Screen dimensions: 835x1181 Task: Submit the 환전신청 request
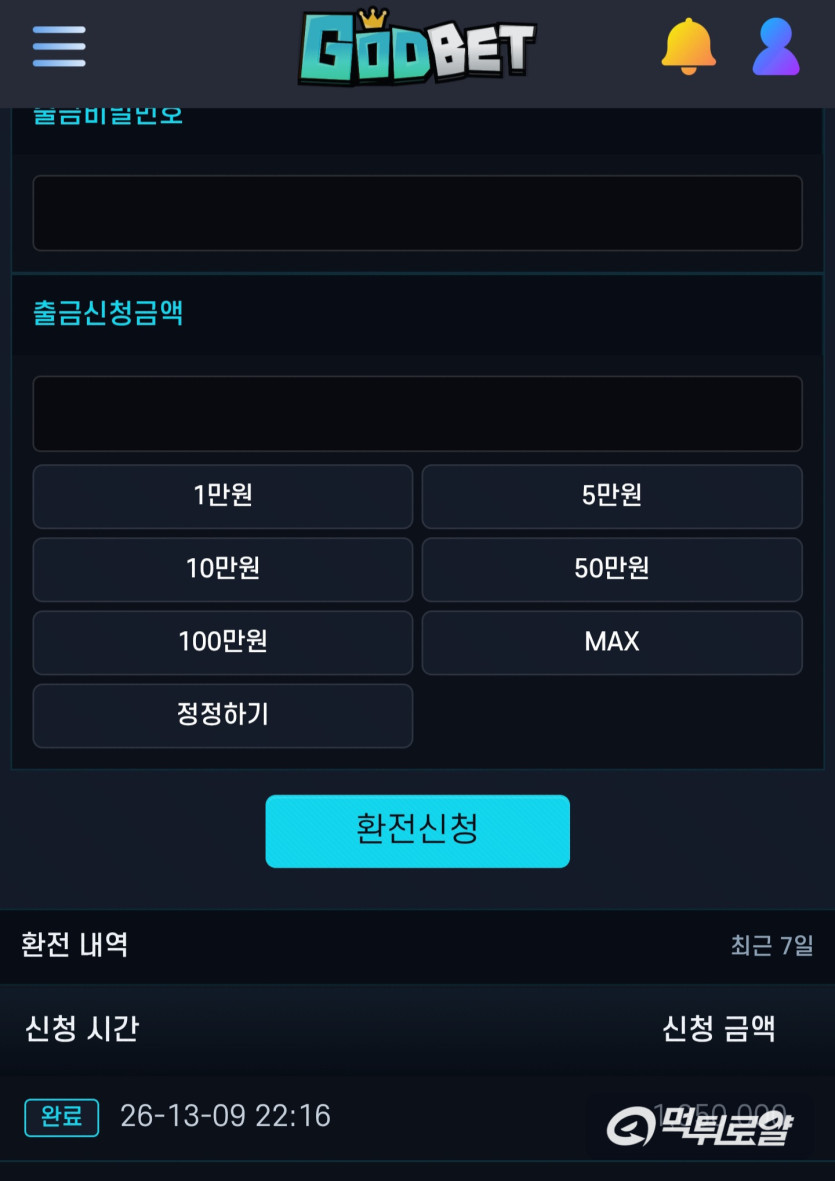[x=417, y=831]
